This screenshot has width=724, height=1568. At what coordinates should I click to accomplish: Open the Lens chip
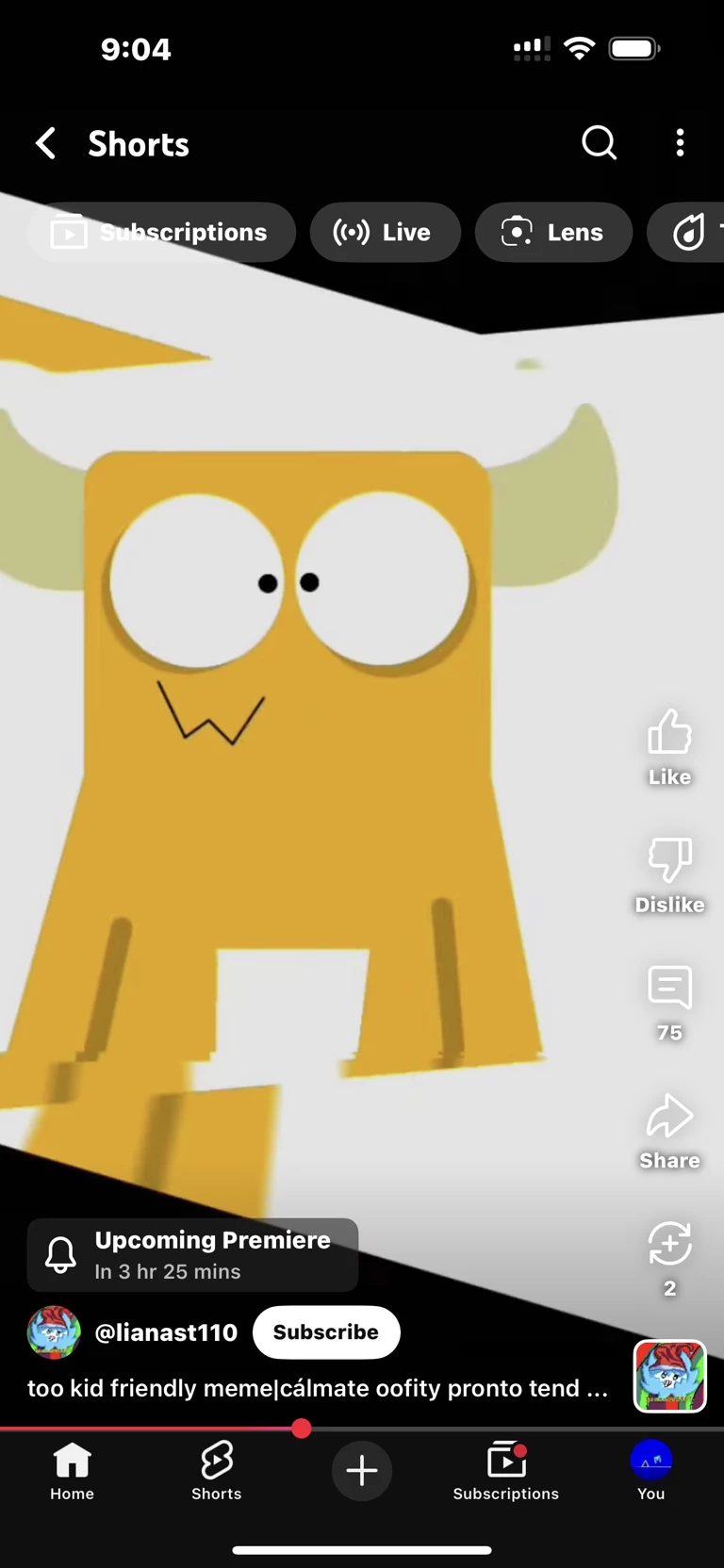pos(553,232)
